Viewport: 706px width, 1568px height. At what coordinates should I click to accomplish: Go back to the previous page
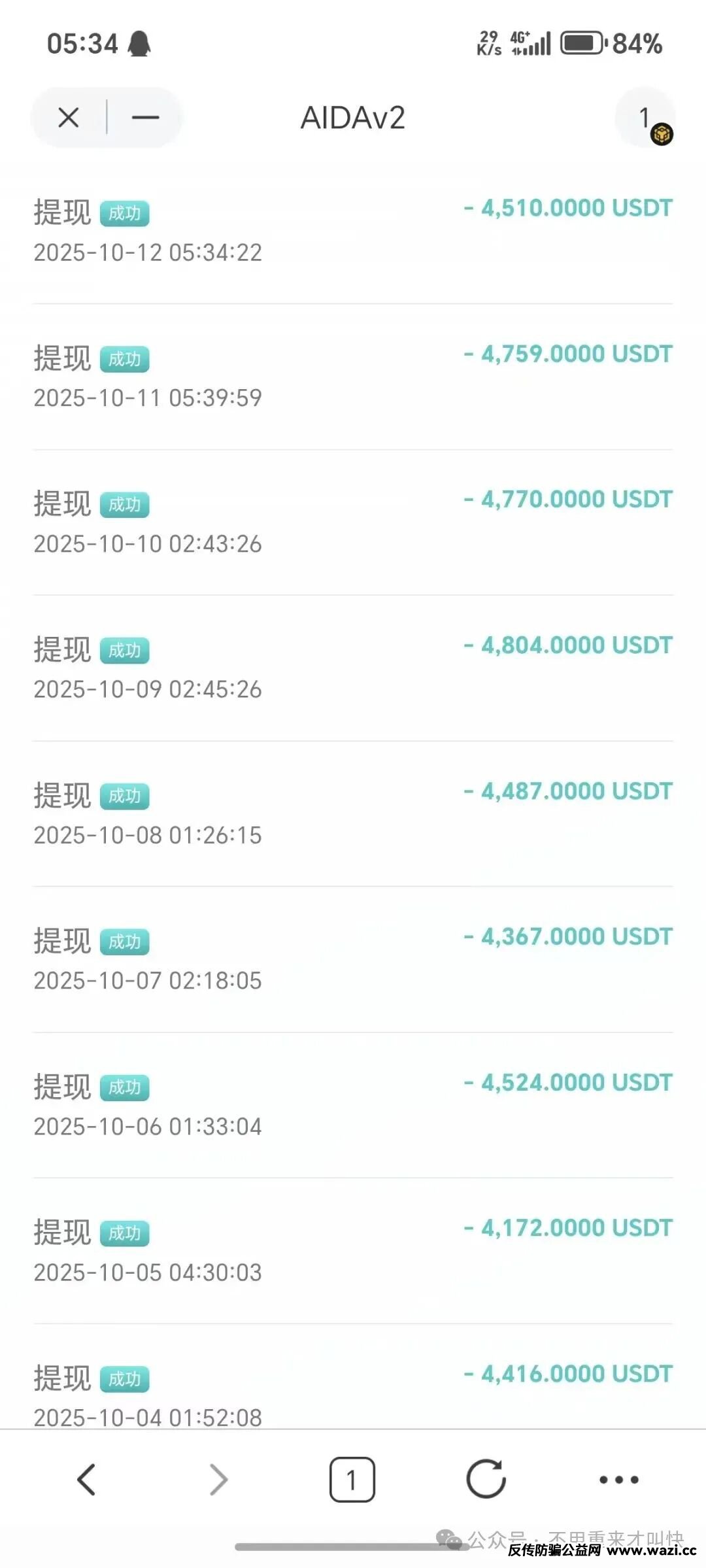[87, 1479]
